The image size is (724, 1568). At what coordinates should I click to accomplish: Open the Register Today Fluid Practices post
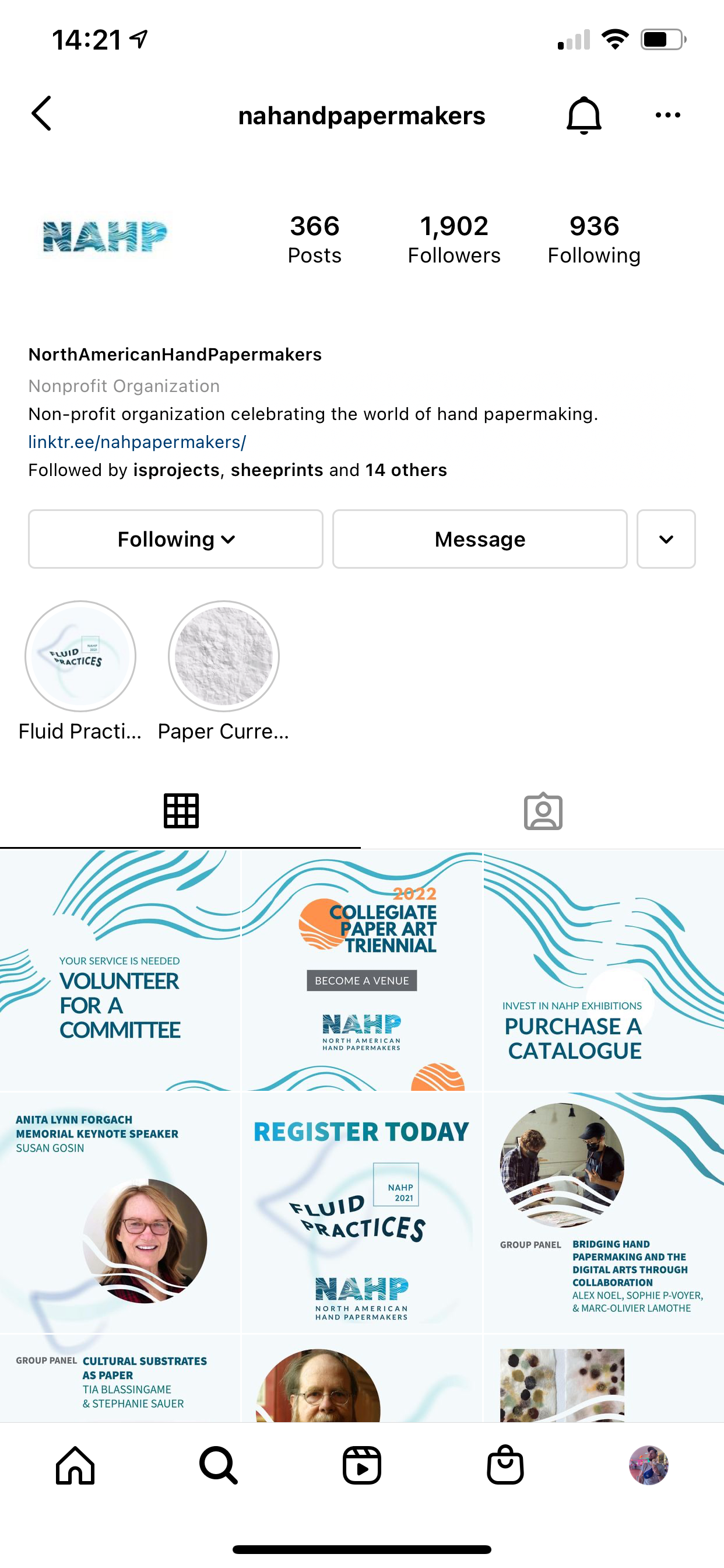tap(362, 1213)
